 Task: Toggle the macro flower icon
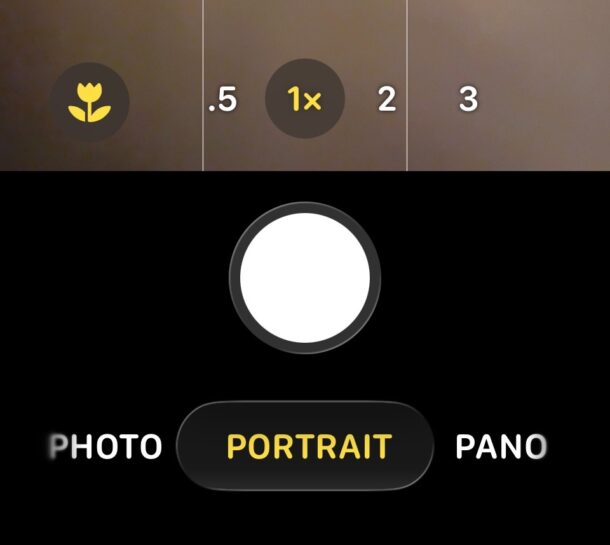(90, 100)
